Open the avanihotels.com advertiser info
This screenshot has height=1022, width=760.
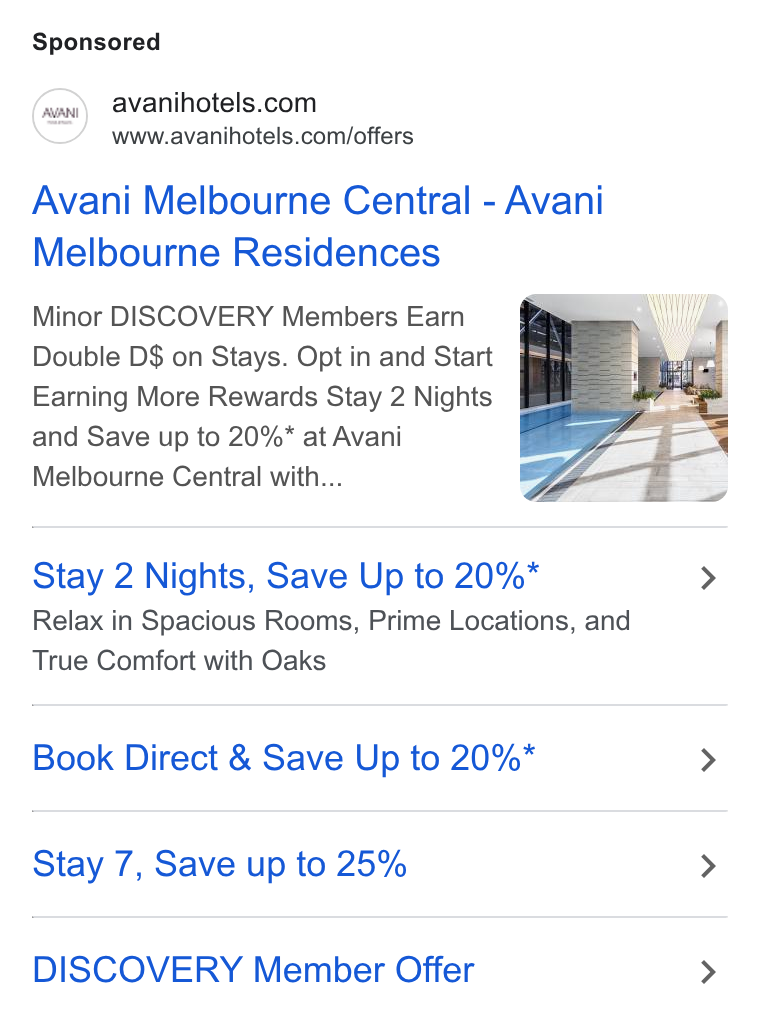click(x=223, y=117)
